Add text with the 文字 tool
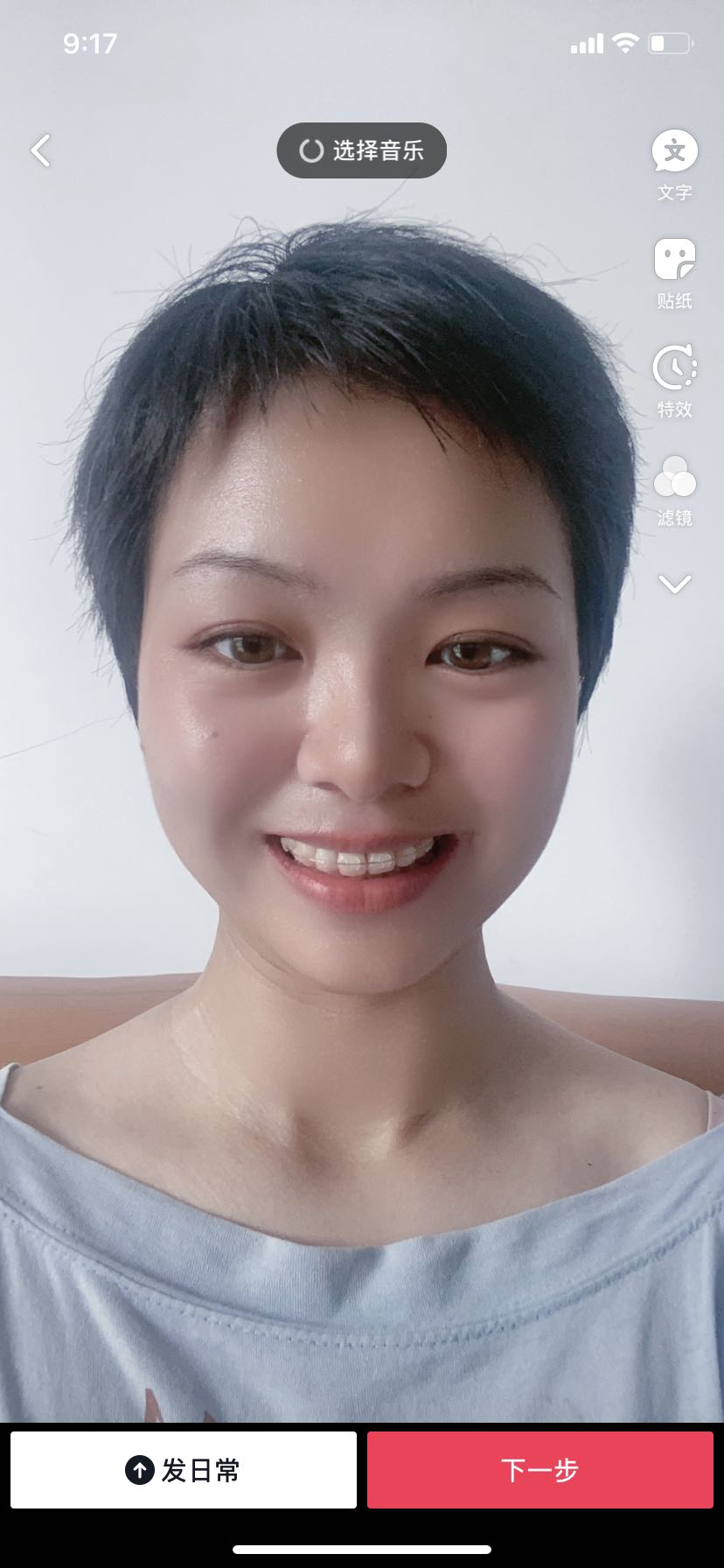Image resolution: width=724 pixels, height=1568 pixels. point(674,165)
